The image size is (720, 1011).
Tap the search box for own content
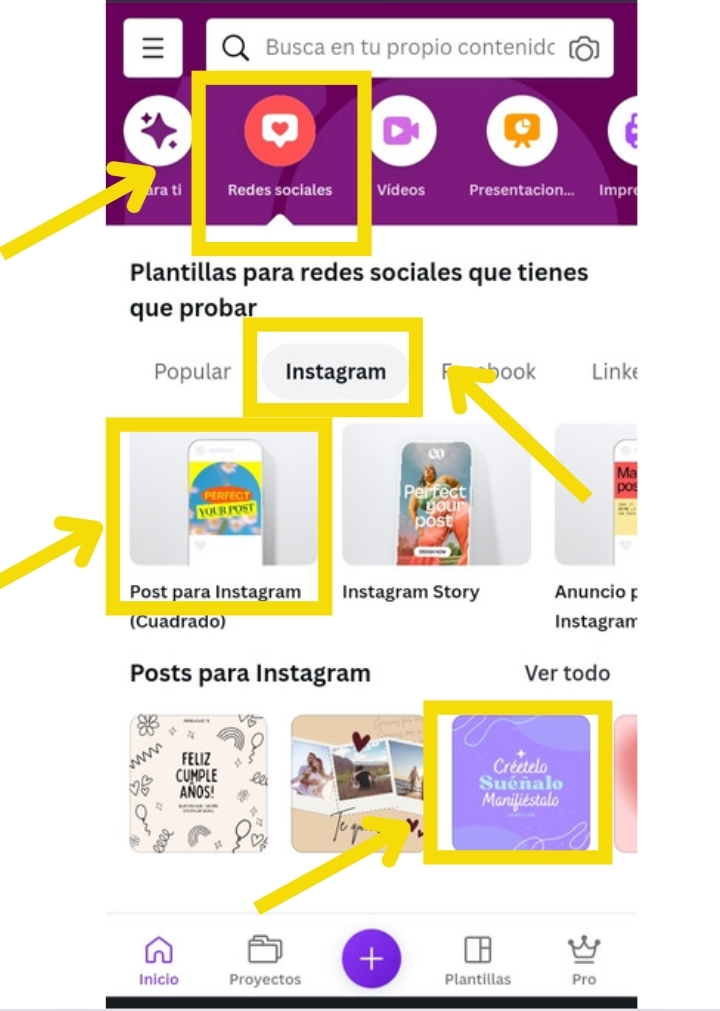(400, 48)
